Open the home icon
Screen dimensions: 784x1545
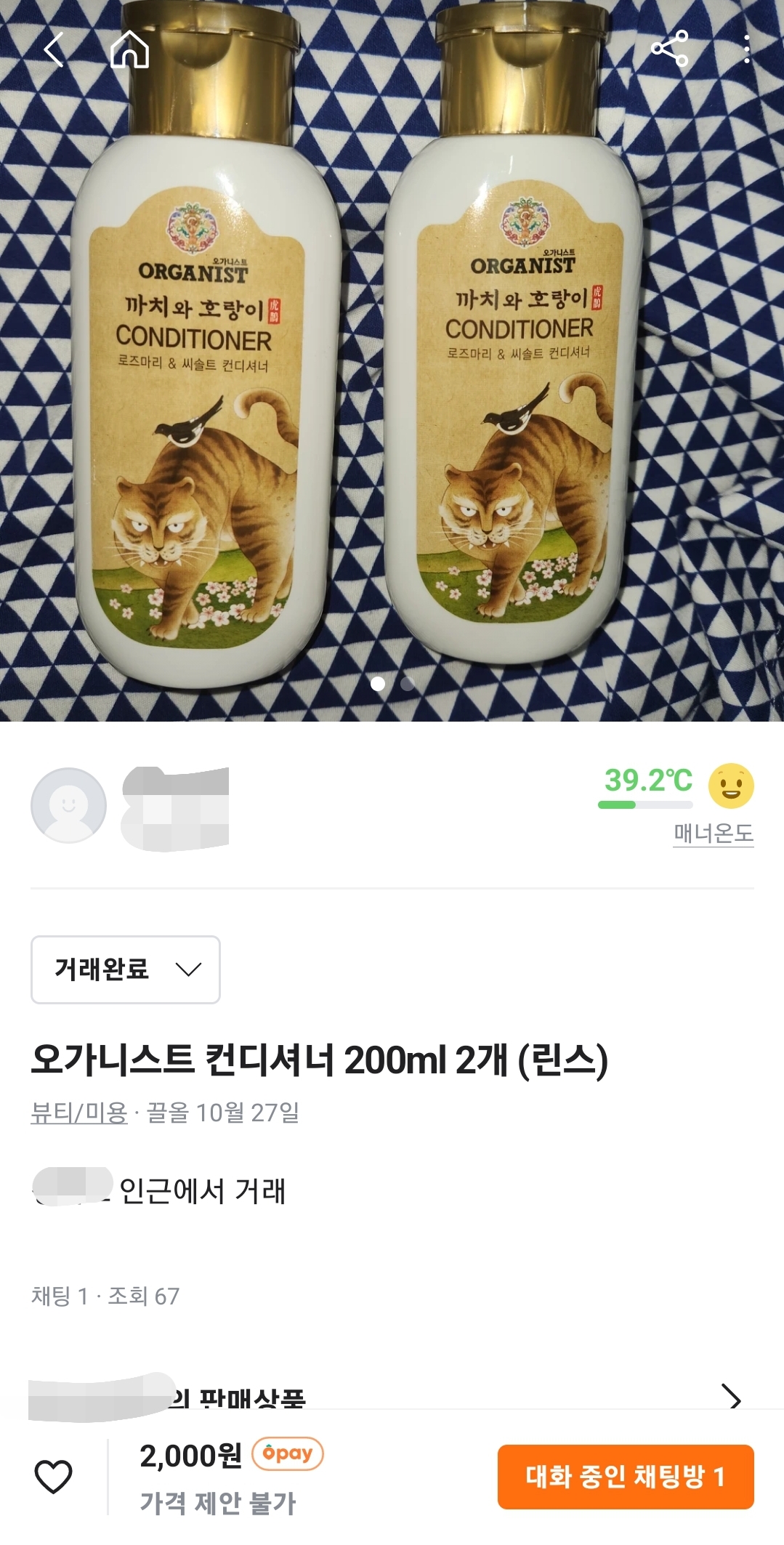tap(130, 49)
